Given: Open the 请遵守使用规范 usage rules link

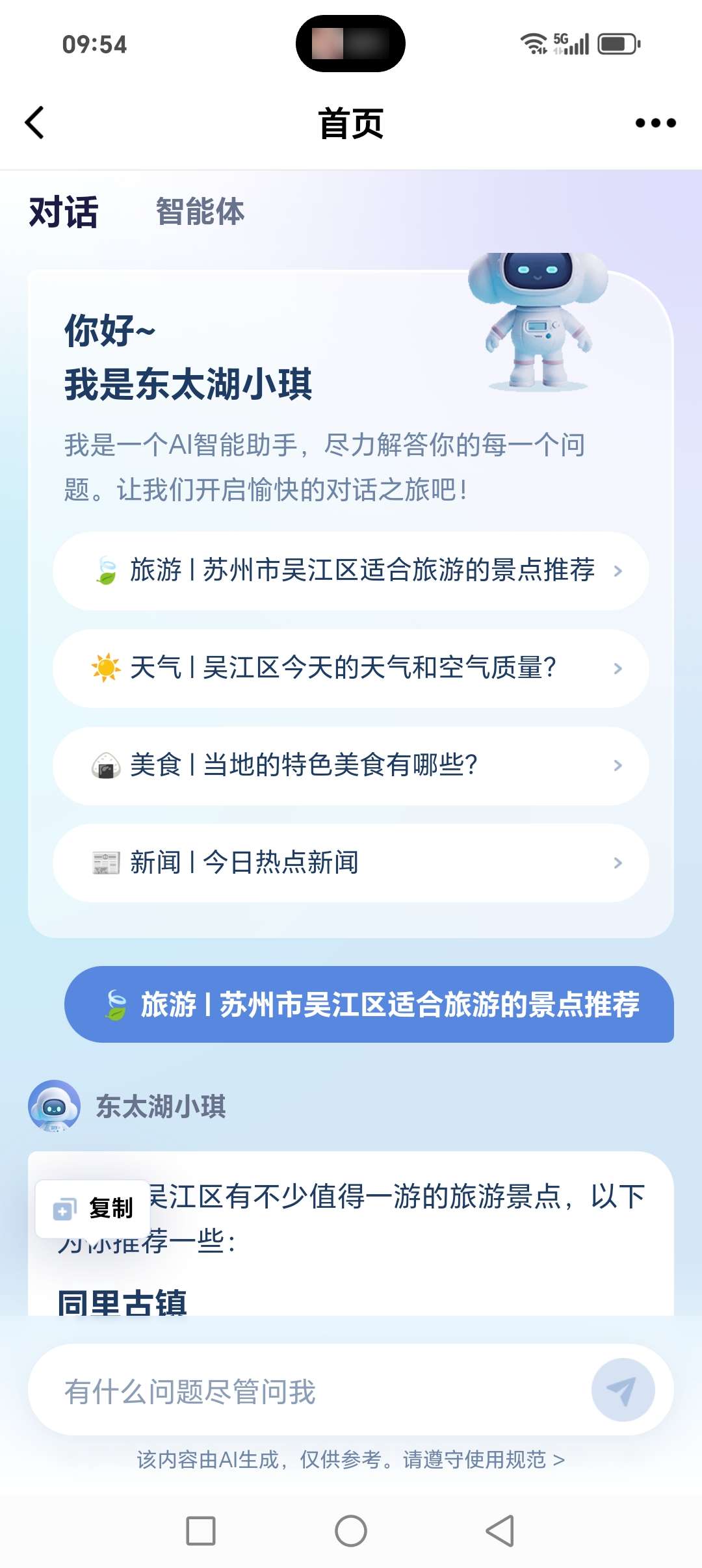Looking at the screenshot, I should tap(484, 1460).
